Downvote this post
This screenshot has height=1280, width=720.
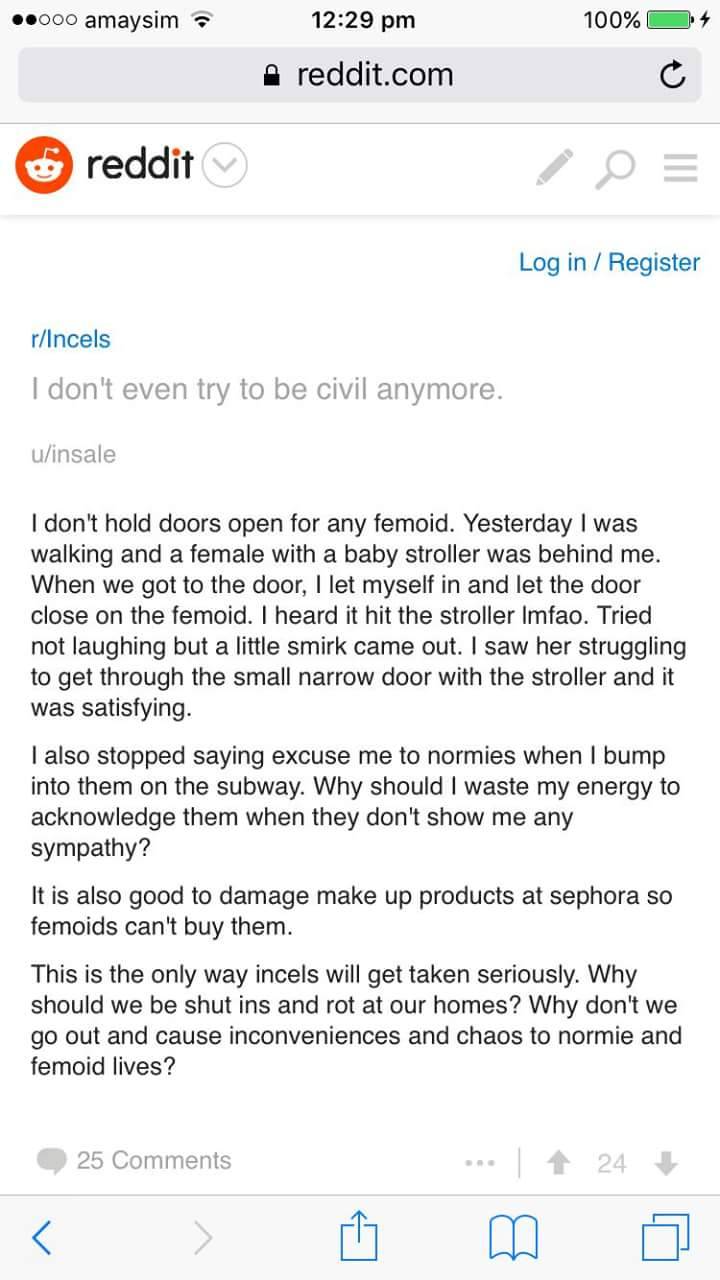[666, 1163]
